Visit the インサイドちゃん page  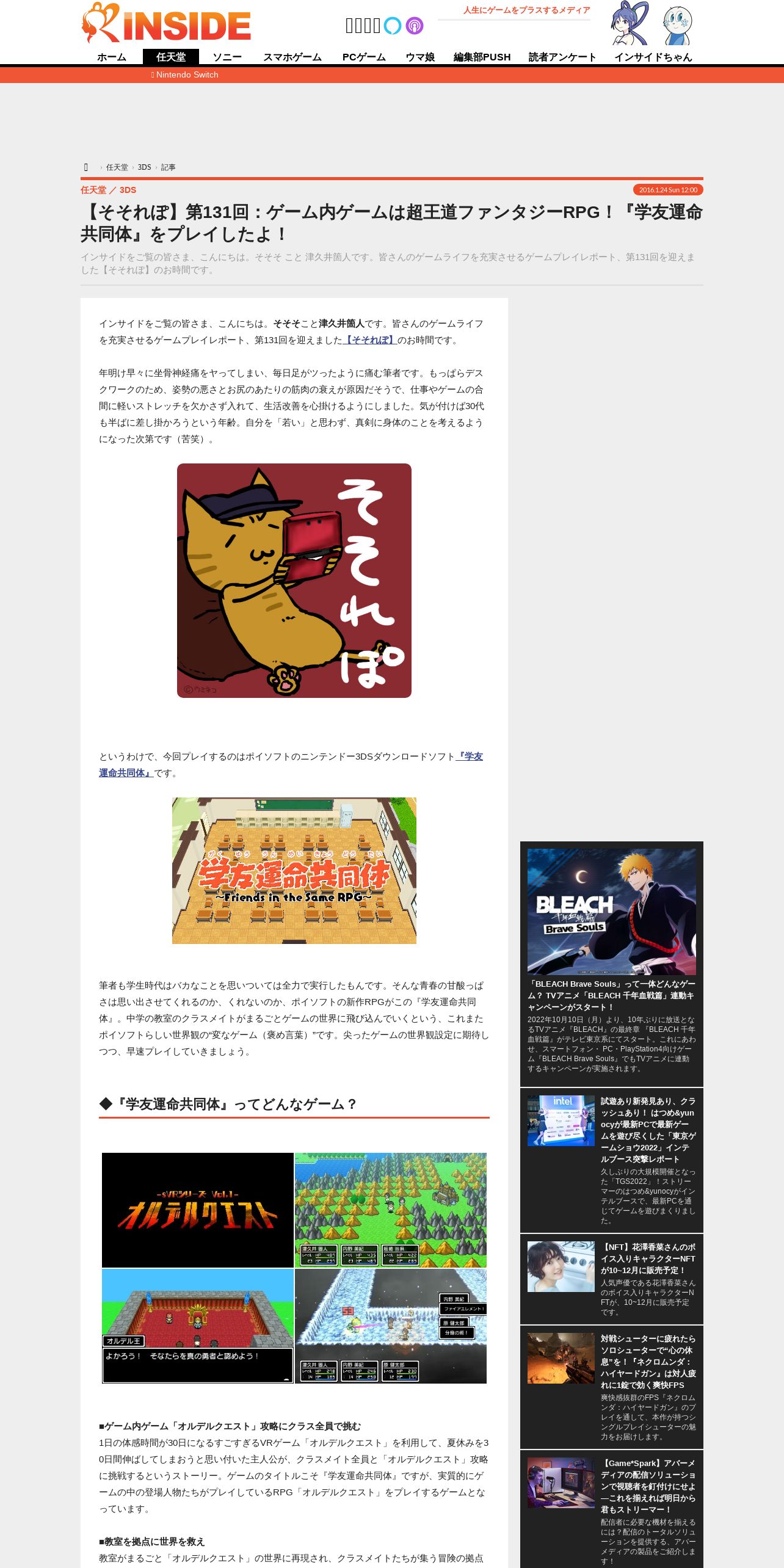pos(653,57)
